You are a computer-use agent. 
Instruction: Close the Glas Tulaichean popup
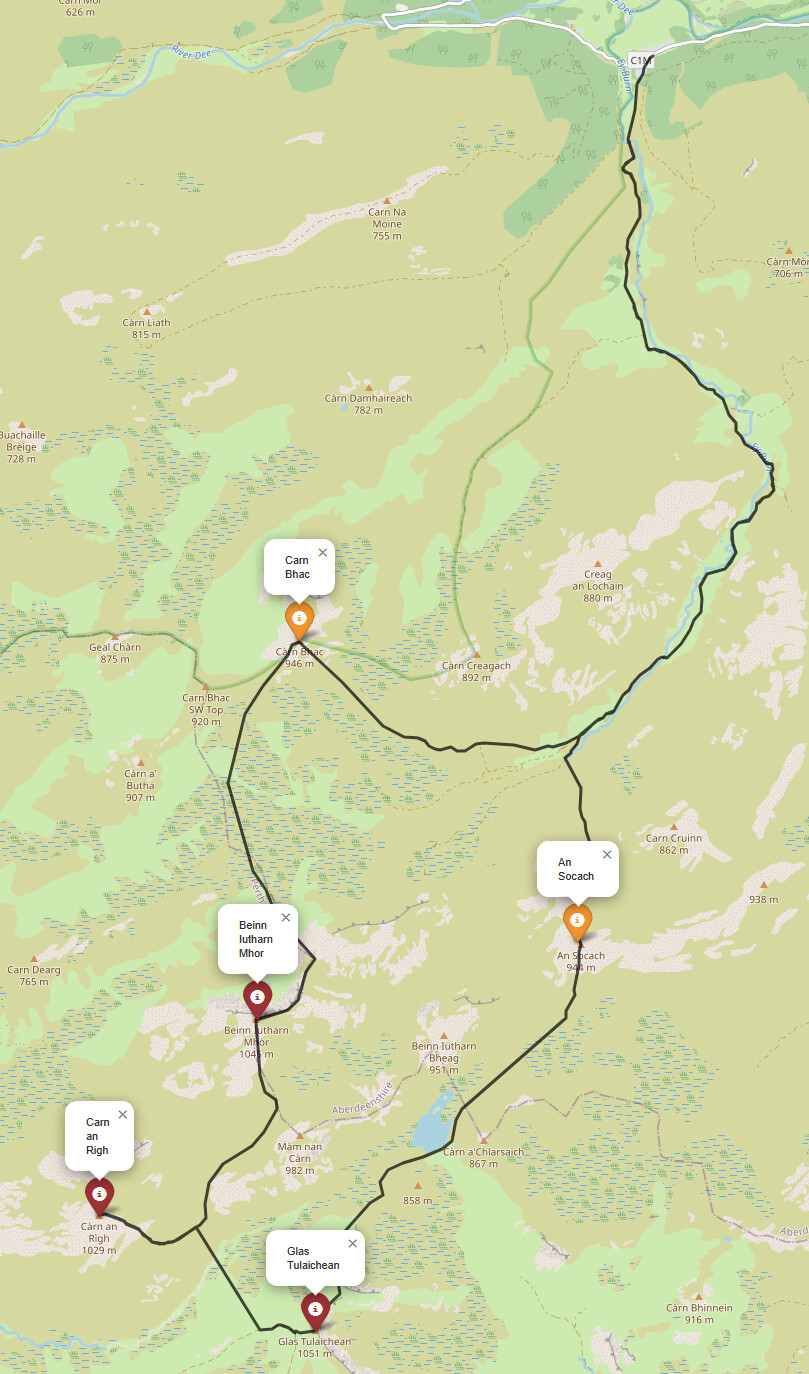pos(352,1243)
